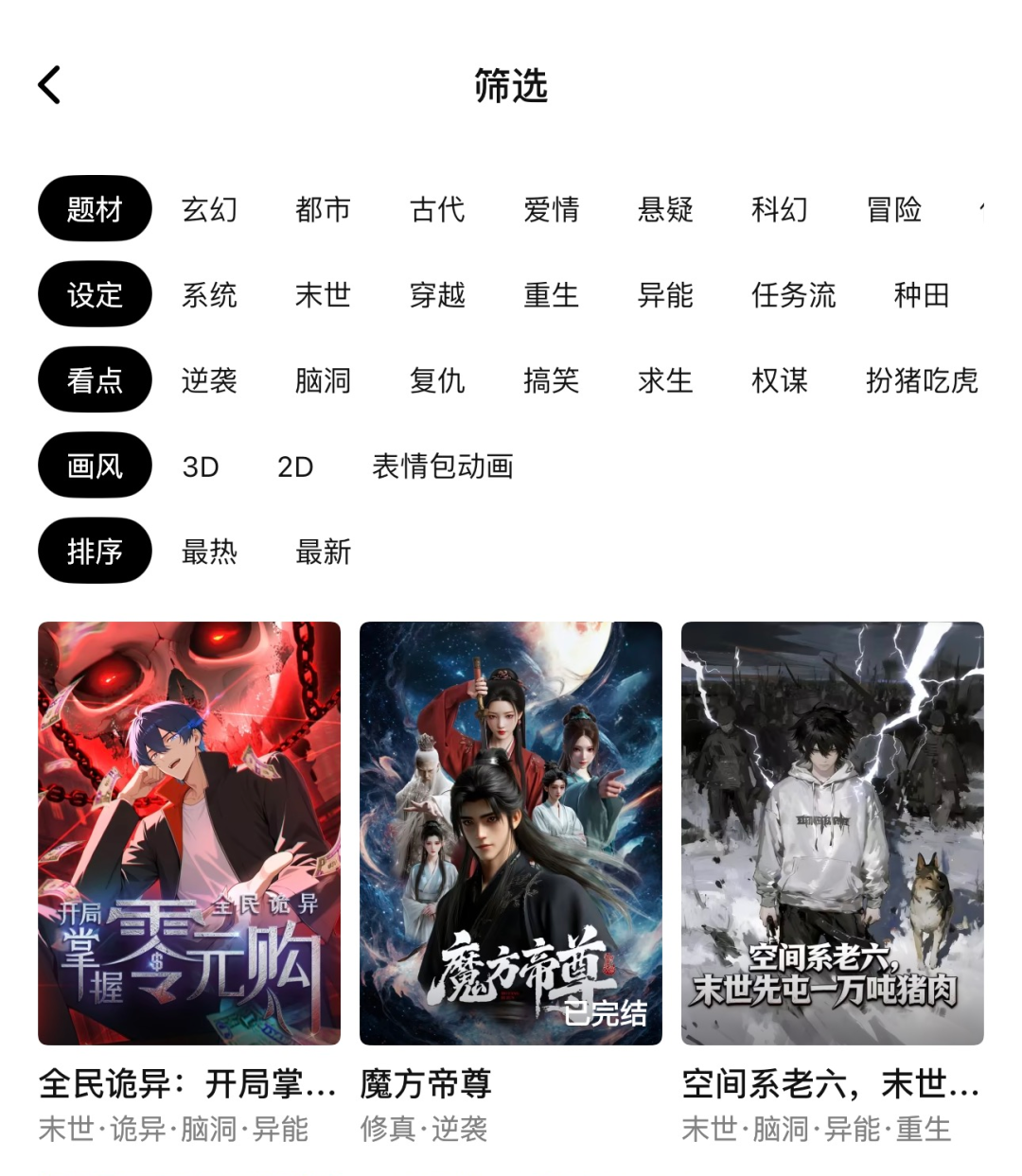1022x1176 pixels.
Task: Open the 看点 category selector
Action: click(x=95, y=380)
